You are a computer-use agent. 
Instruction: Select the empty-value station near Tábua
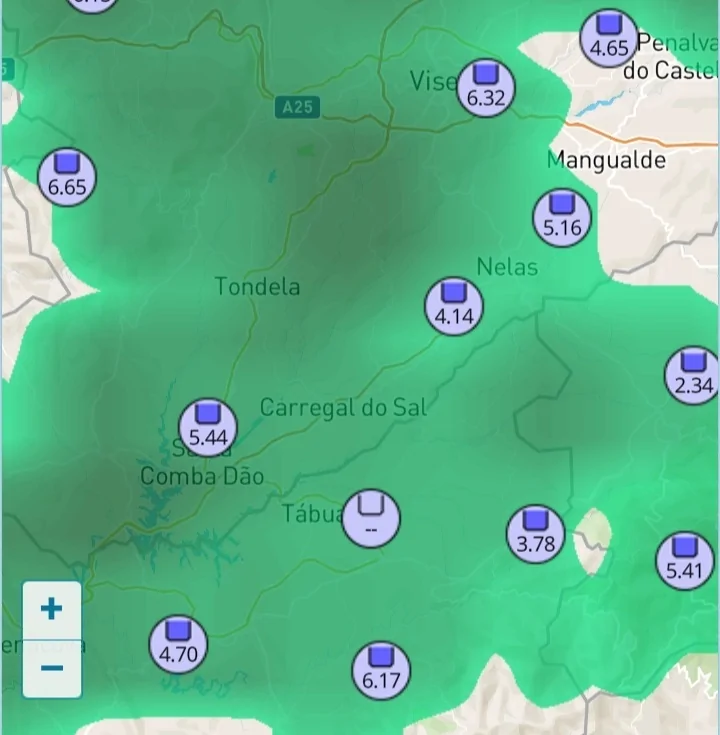(x=371, y=517)
